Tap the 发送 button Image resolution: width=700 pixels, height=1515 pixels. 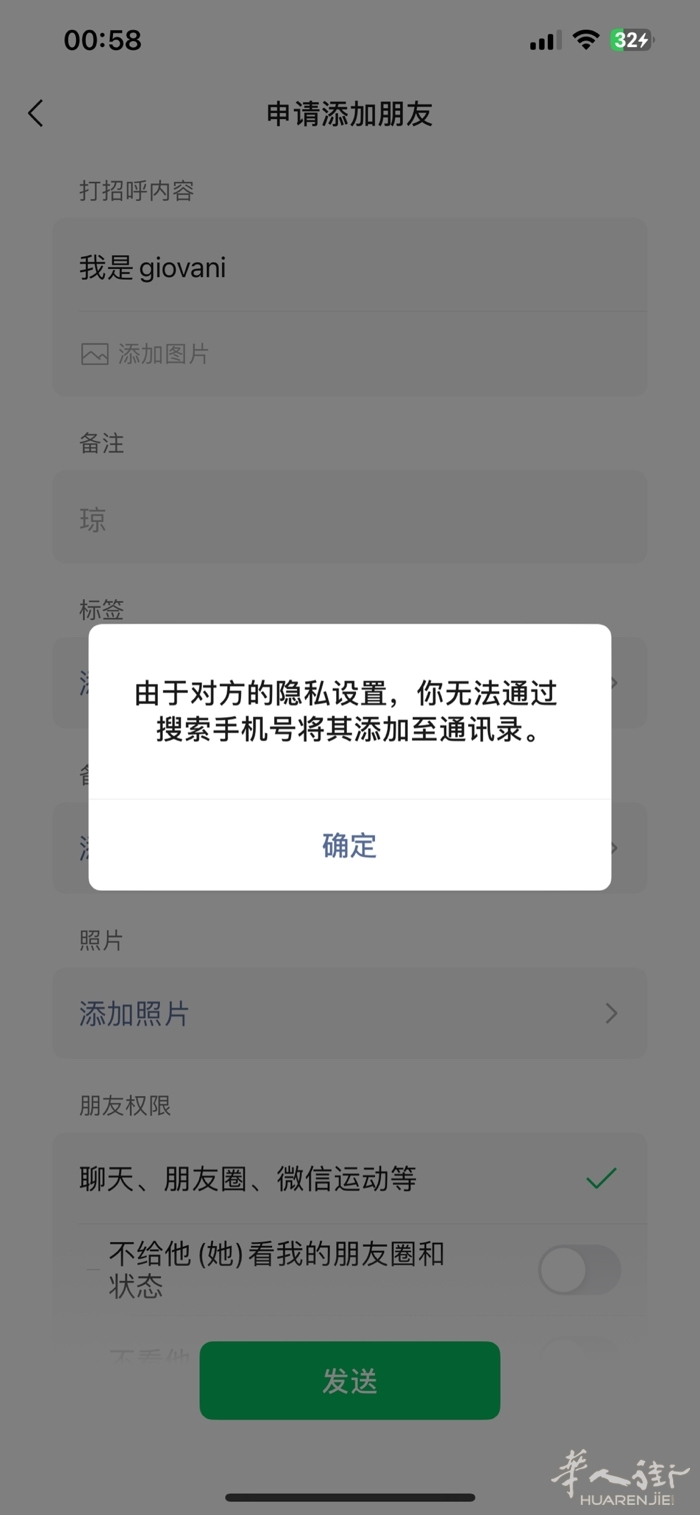tap(349, 1381)
